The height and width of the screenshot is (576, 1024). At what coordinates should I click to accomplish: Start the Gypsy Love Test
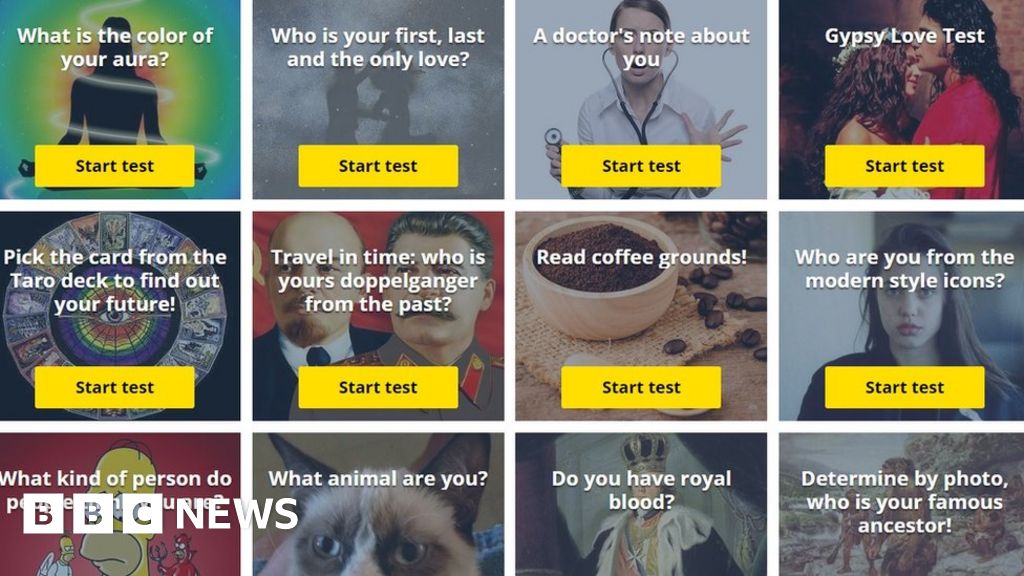[x=904, y=166]
